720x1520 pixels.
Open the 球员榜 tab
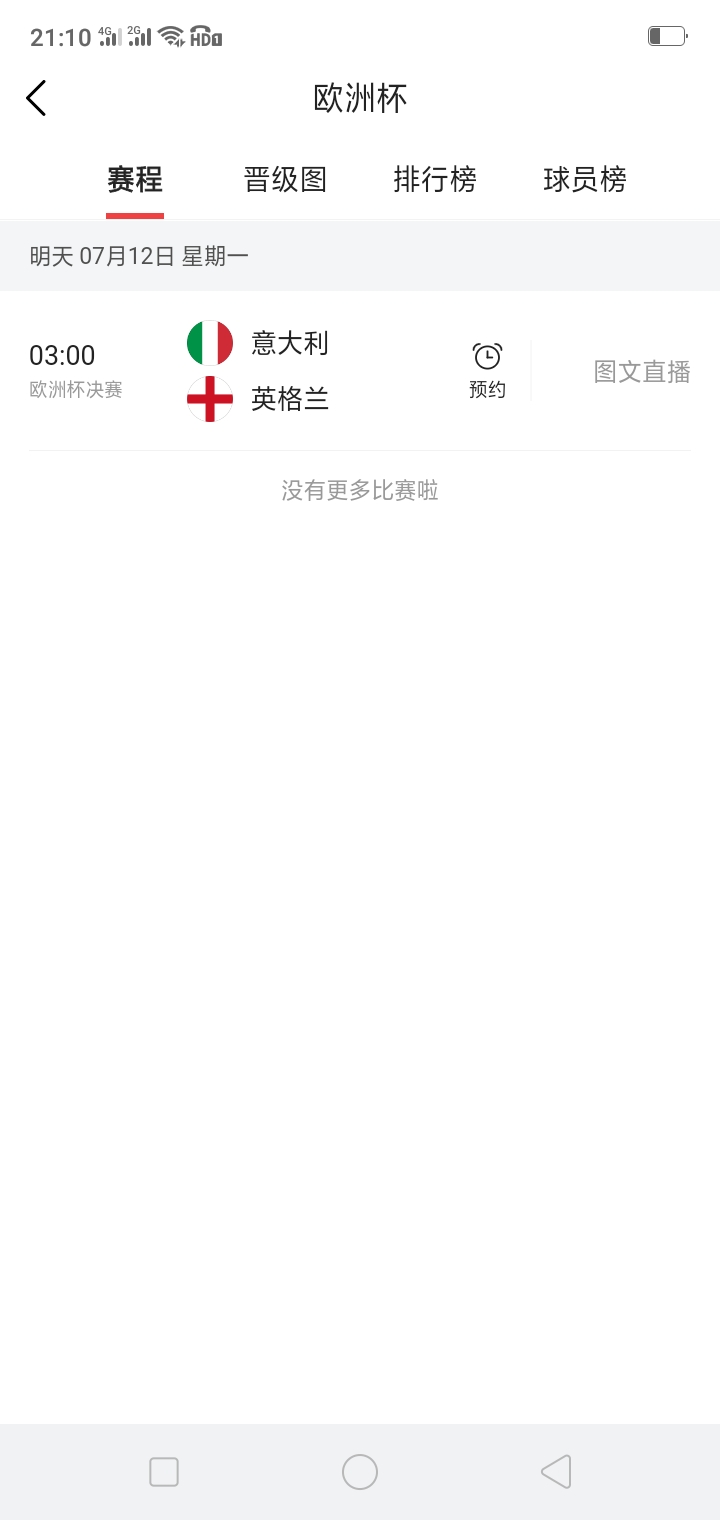point(584,179)
